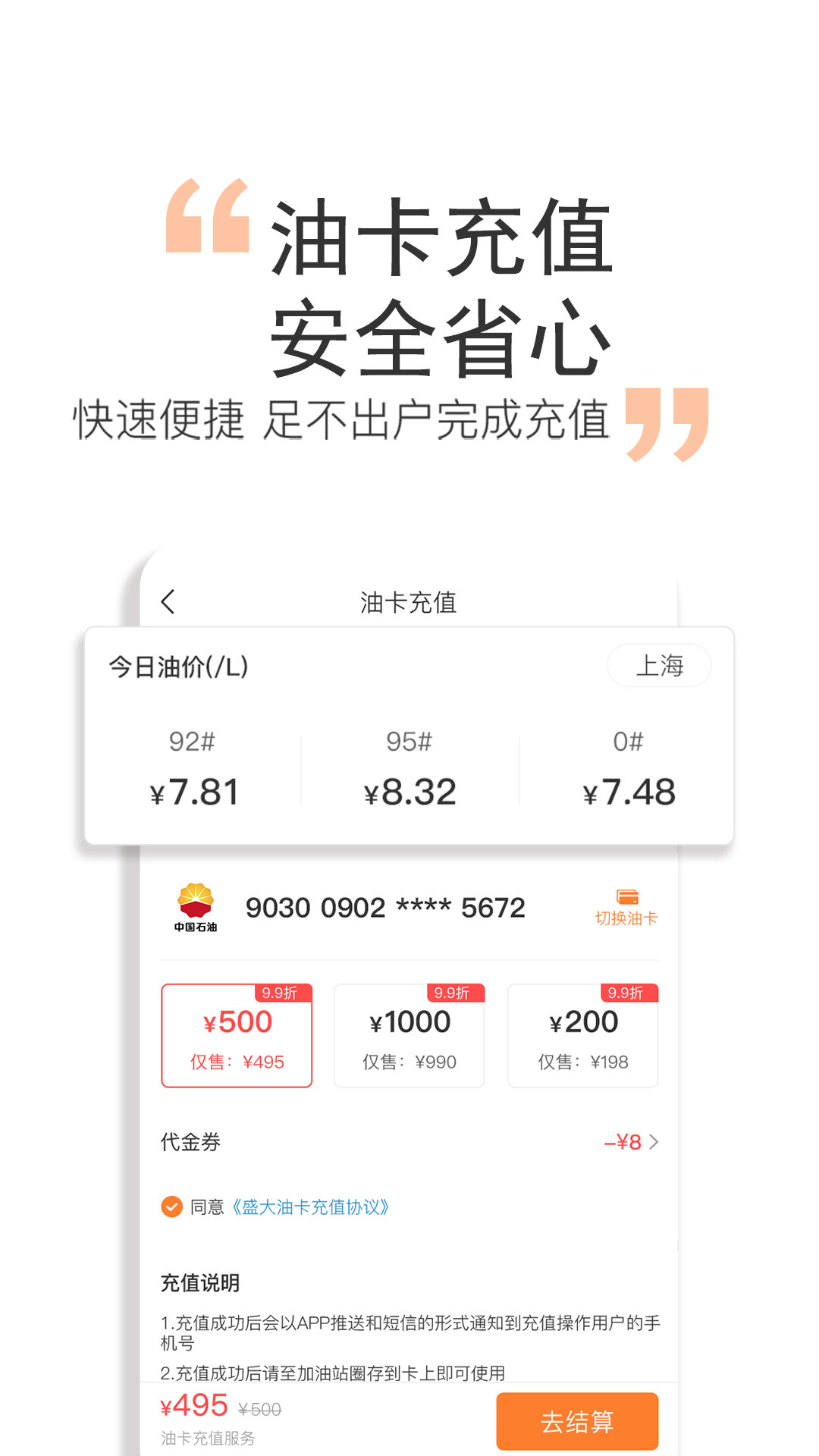The width and height of the screenshot is (819, 1456).
Task: Click the 9.9折 badge on ¥1000 option
Action: 457,993
